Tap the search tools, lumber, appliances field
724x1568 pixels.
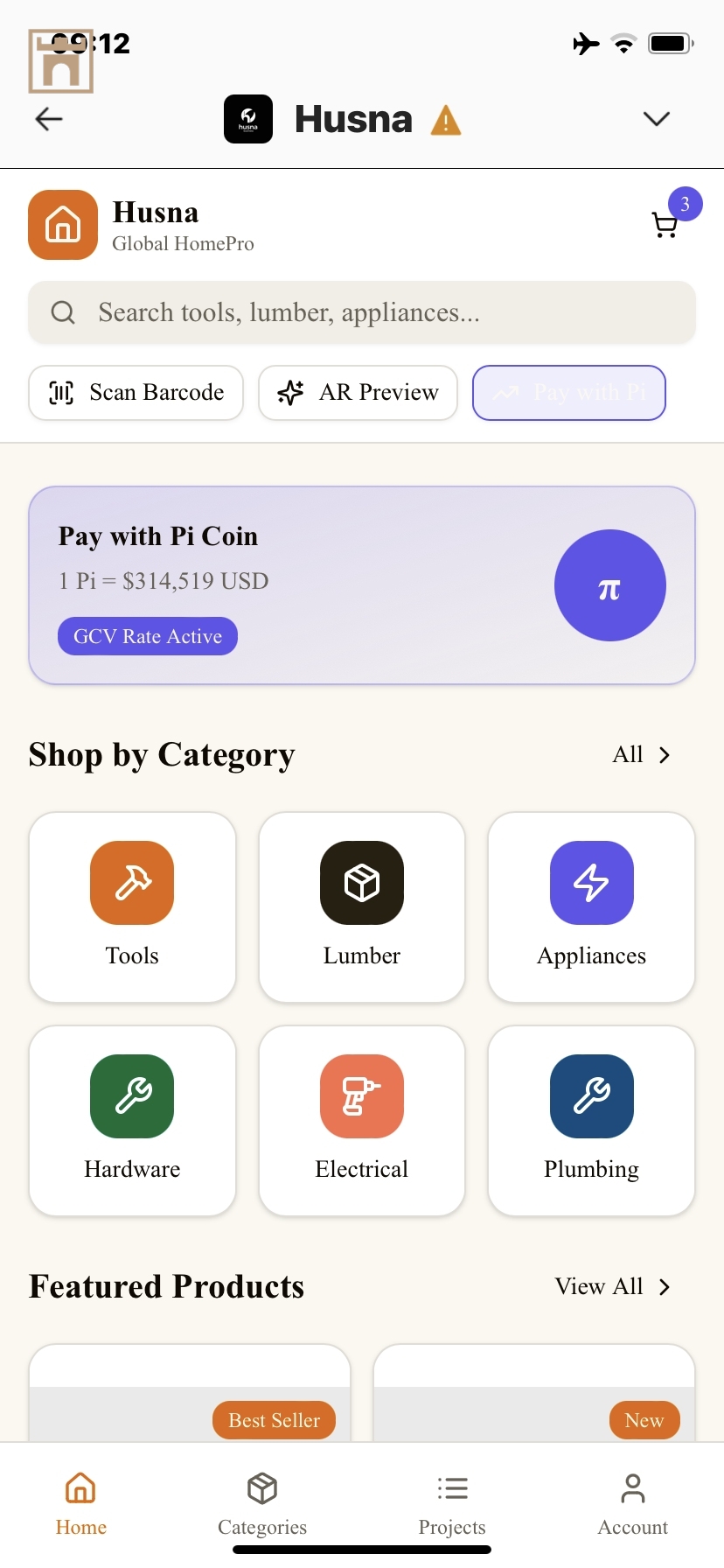coord(362,312)
